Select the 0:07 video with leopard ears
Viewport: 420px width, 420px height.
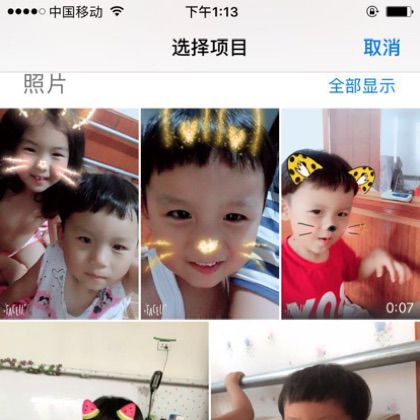click(x=351, y=214)
